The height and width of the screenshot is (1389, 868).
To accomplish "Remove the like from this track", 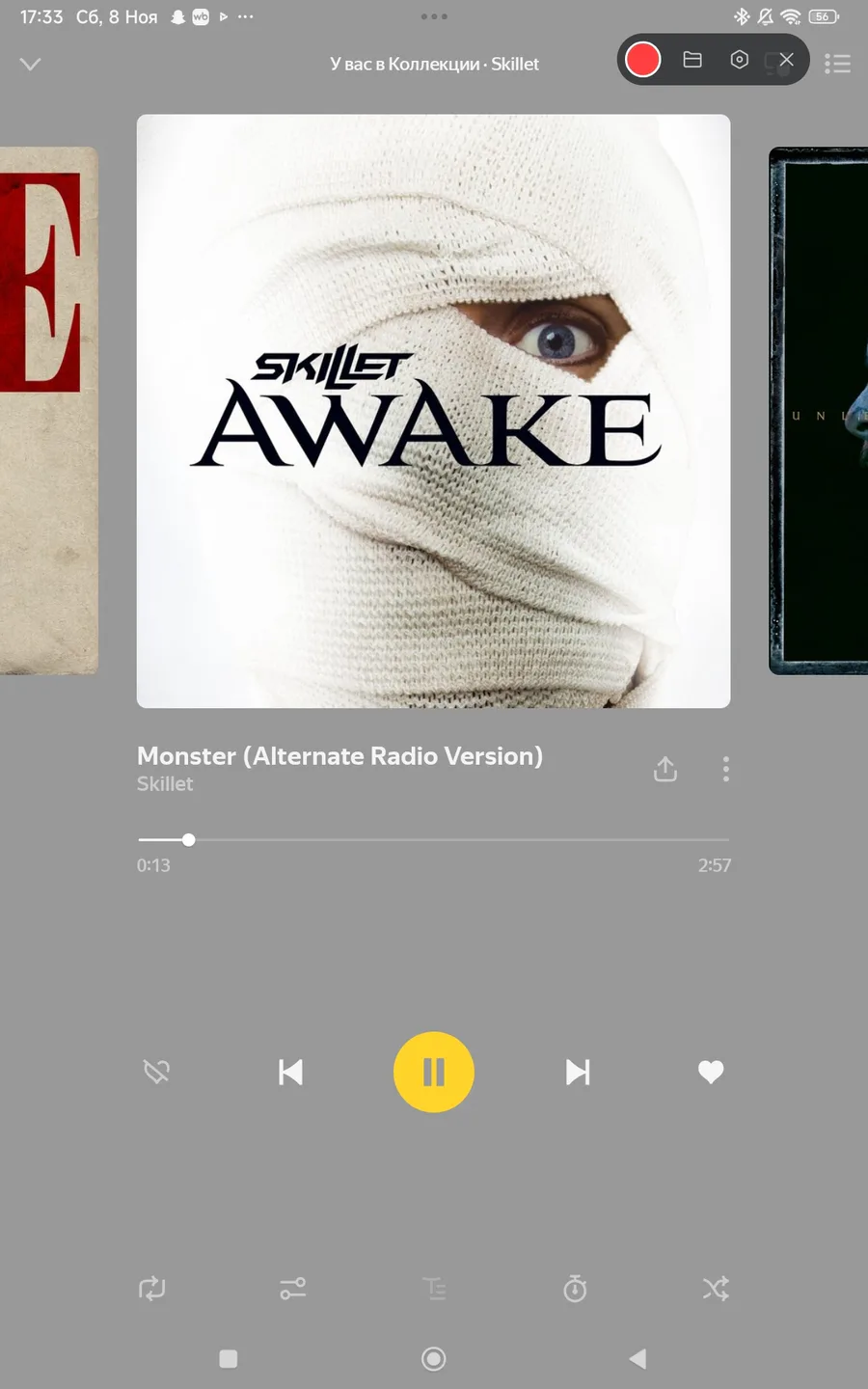I will (711, 1072).
